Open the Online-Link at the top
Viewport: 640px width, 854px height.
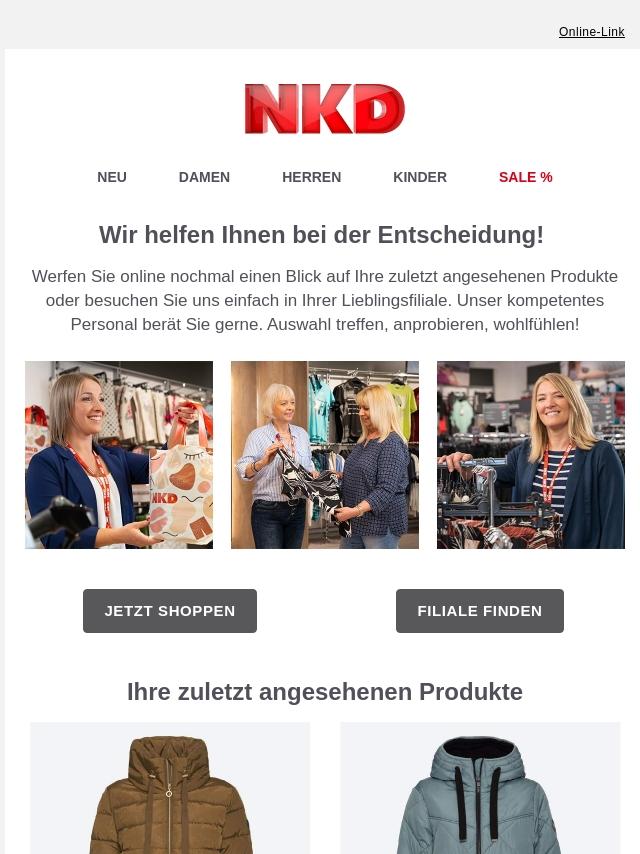click(x=591, y=32)
